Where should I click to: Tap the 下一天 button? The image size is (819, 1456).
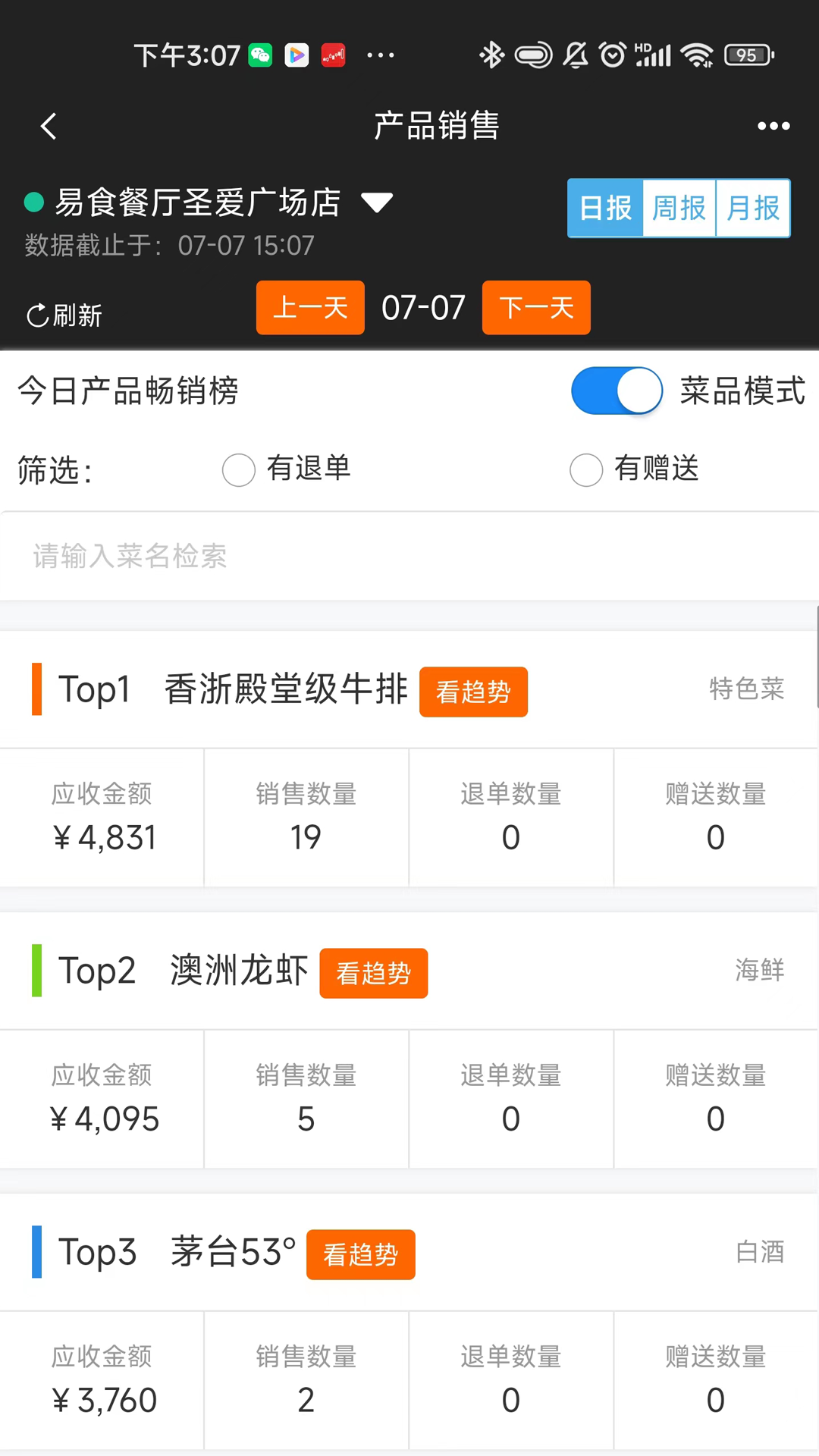tap(535, 308)
